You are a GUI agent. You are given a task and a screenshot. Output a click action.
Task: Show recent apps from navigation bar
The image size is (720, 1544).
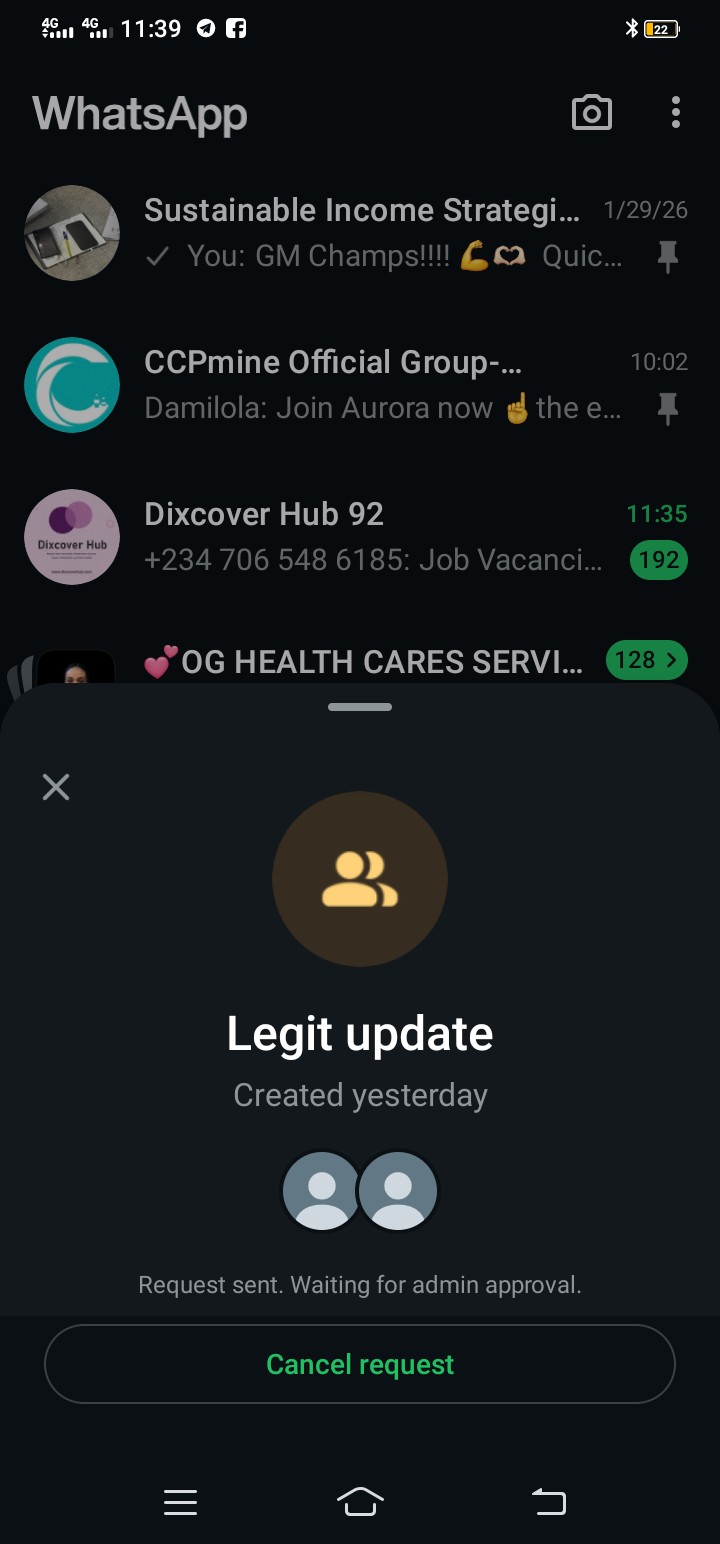pos(180,1501)
